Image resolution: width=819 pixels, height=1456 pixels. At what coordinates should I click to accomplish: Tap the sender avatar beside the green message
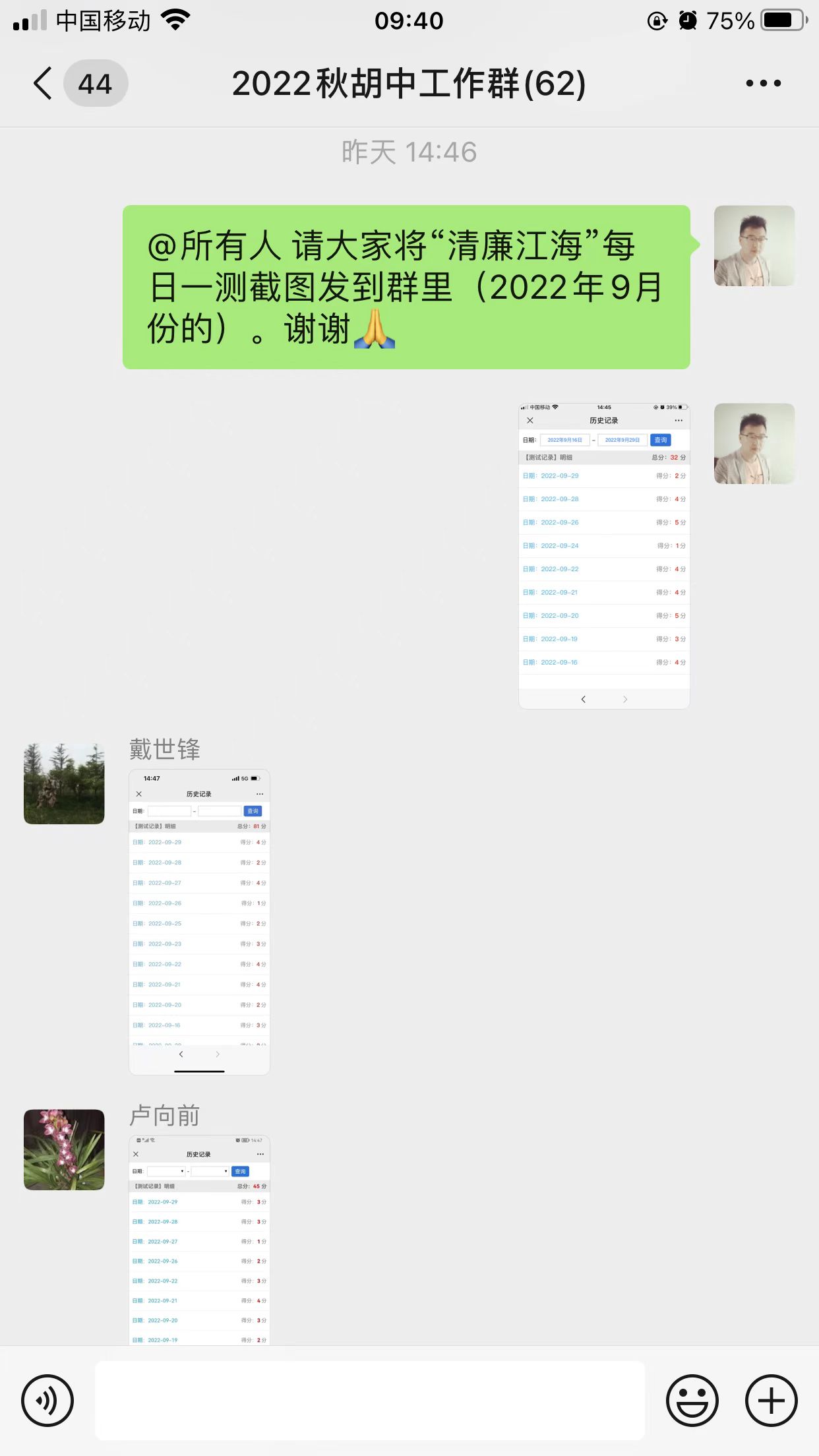coord(754,246)
